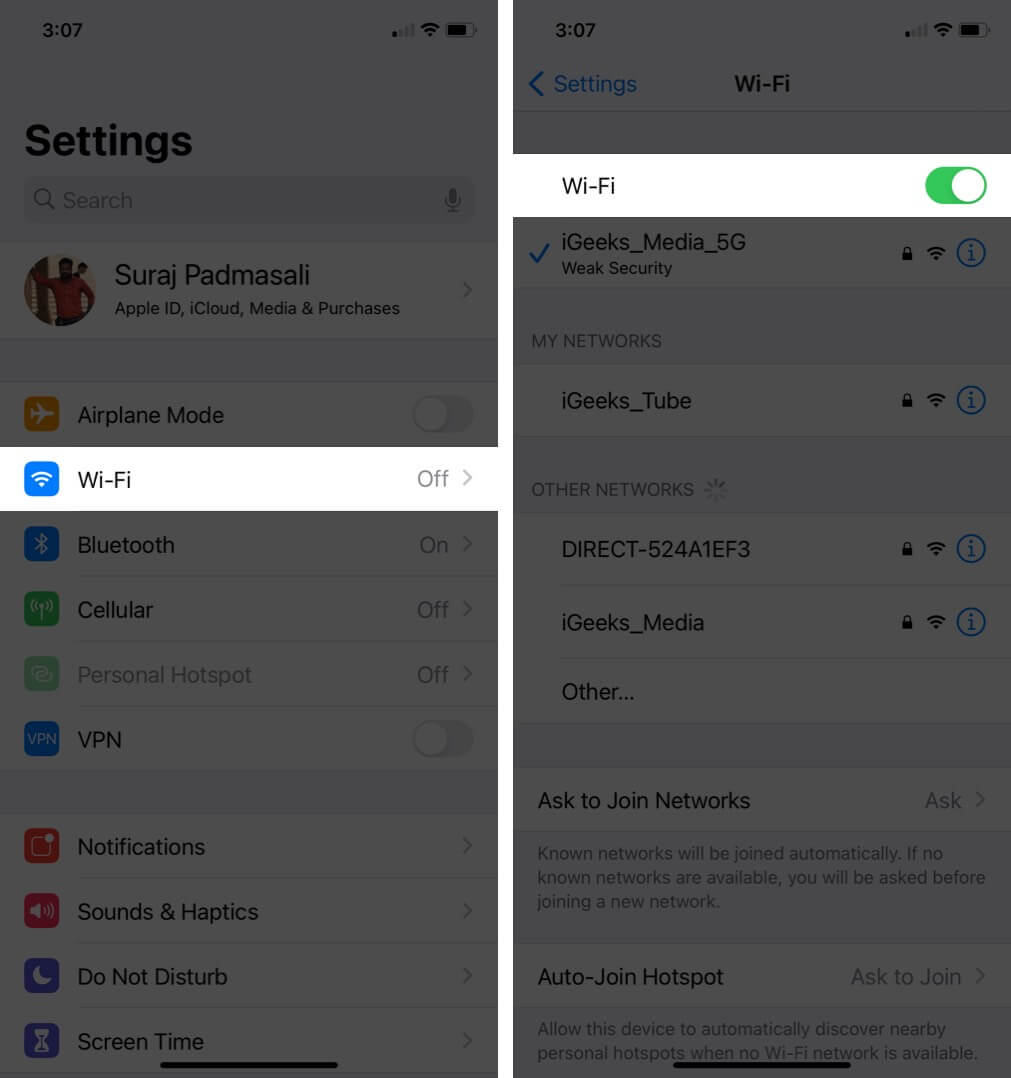Viewport: 1011px width, 1078px height.
Task: Join the iGeeks_Tube network
Action: (x=700, y=401)
